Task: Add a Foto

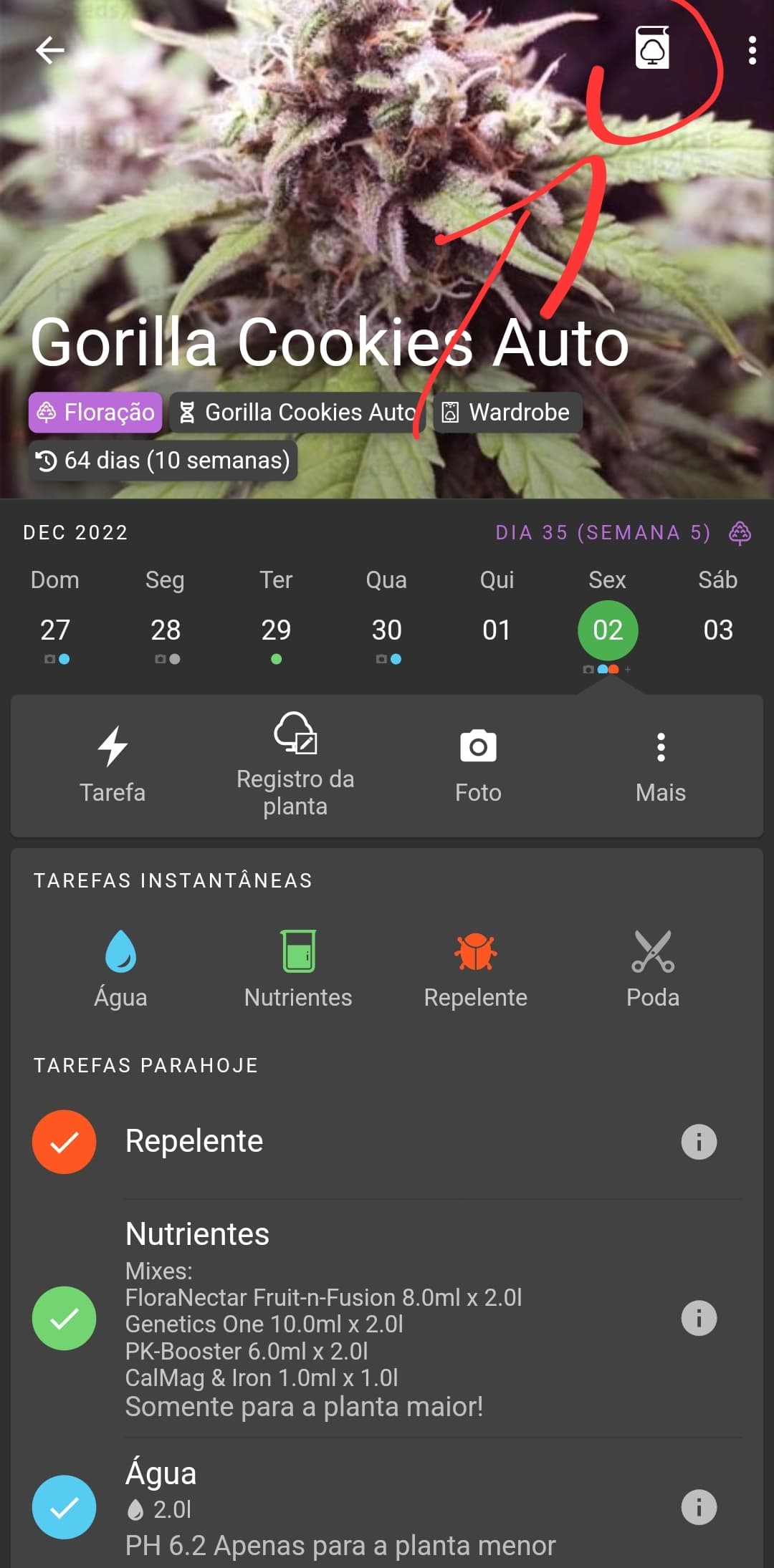Action: coord(478,765)
